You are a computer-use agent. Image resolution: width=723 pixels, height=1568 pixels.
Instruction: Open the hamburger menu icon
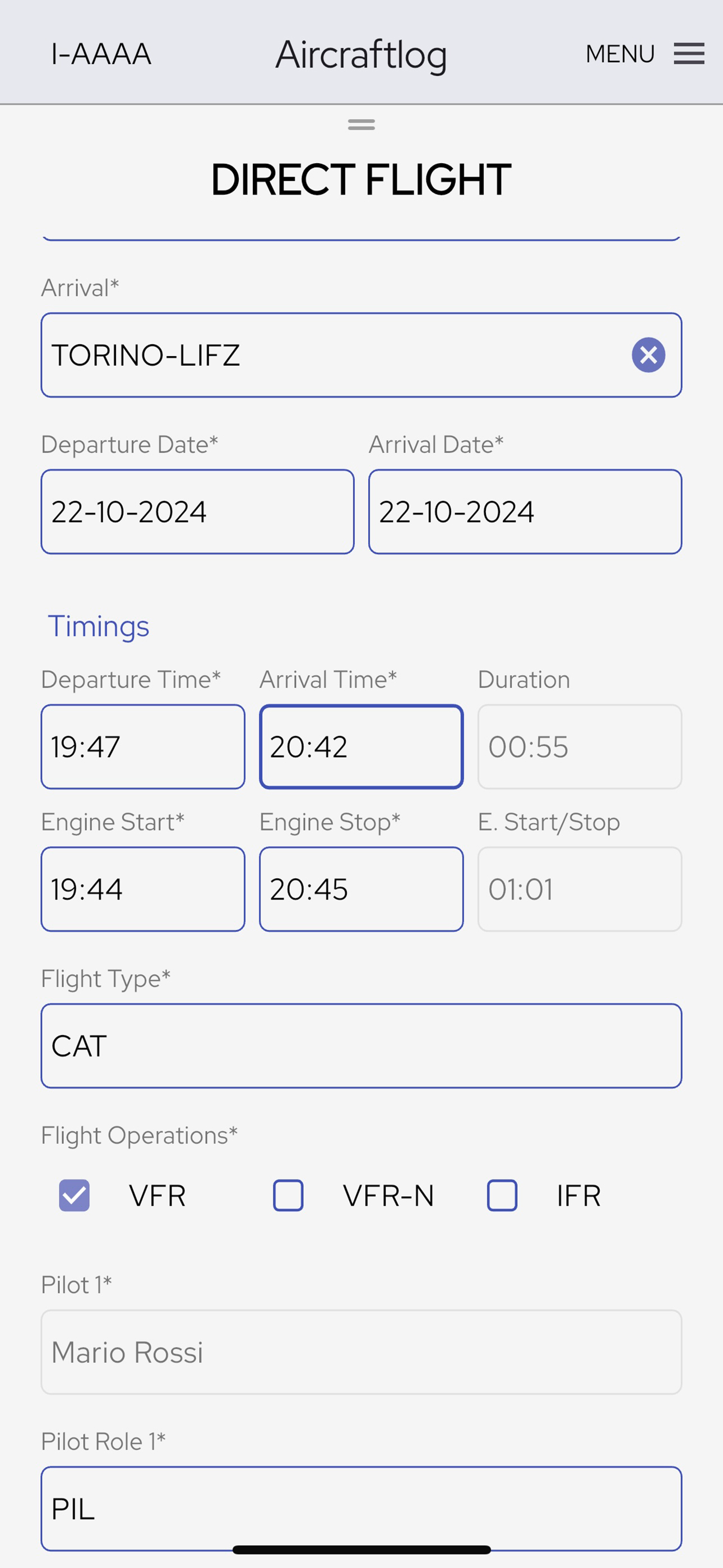688,54
